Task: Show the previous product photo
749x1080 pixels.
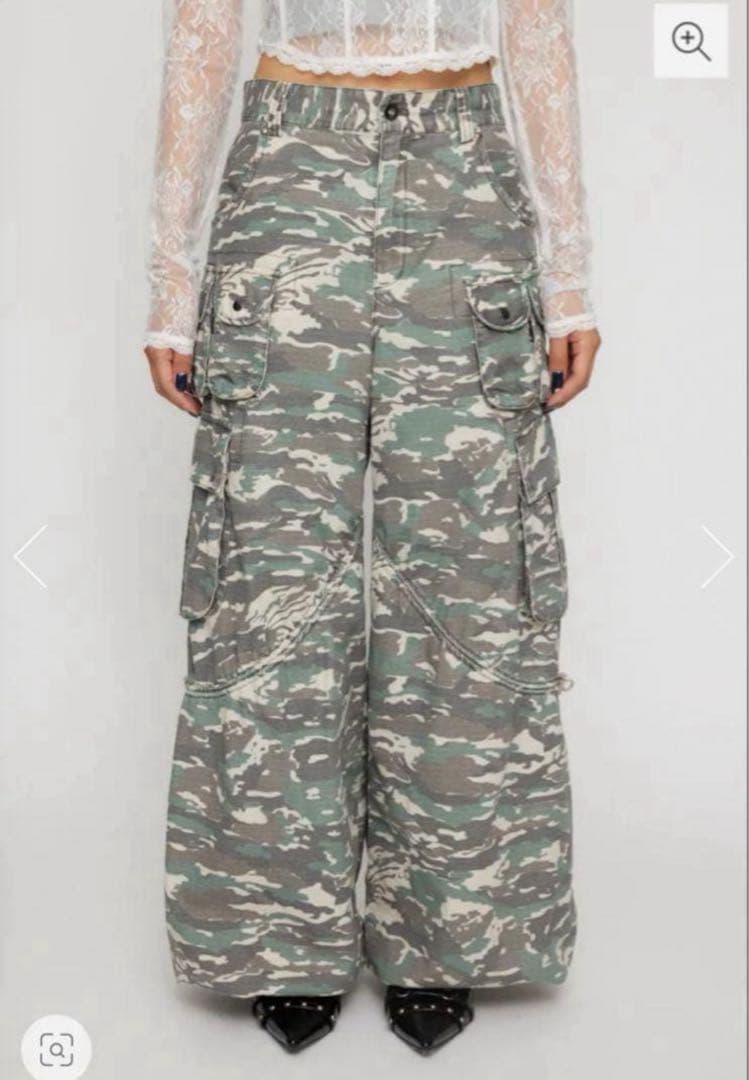Action: [30, 557]
